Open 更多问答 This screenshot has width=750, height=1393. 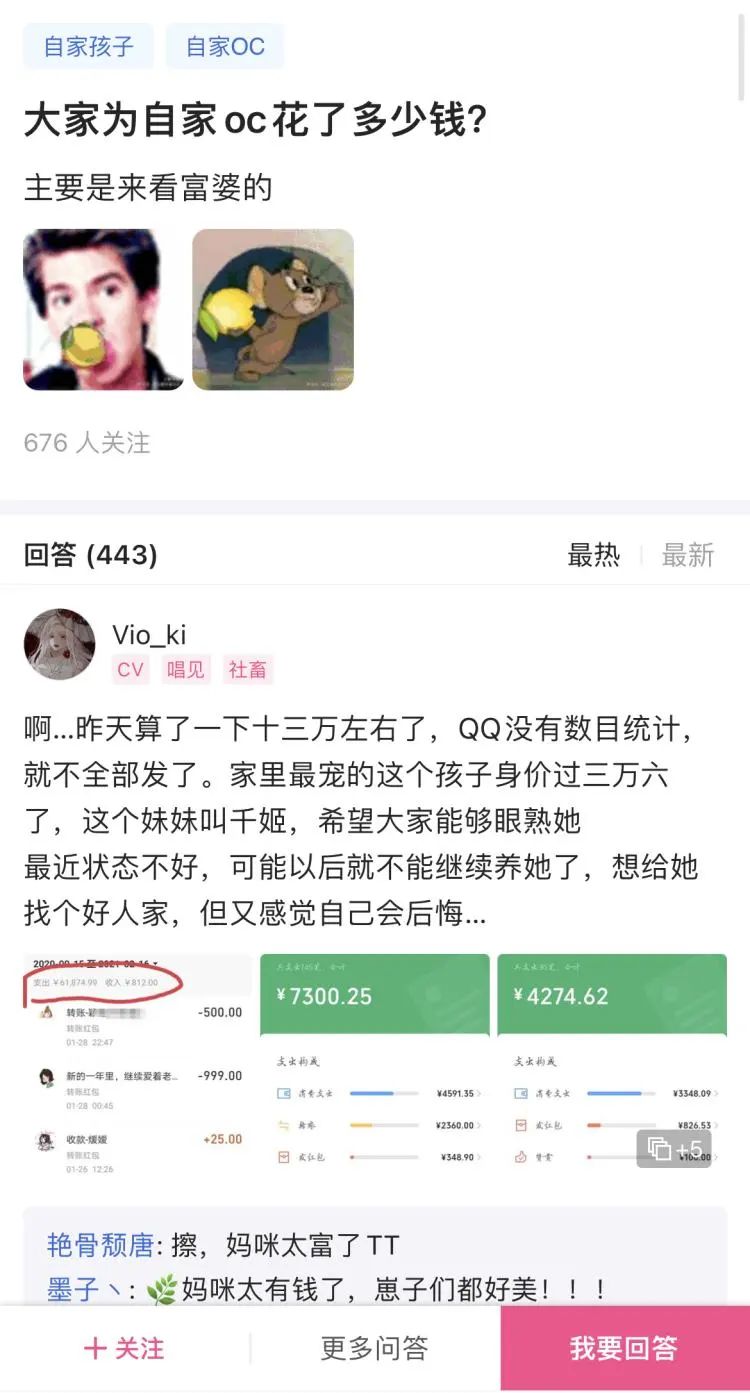(x=374, y=1348)
